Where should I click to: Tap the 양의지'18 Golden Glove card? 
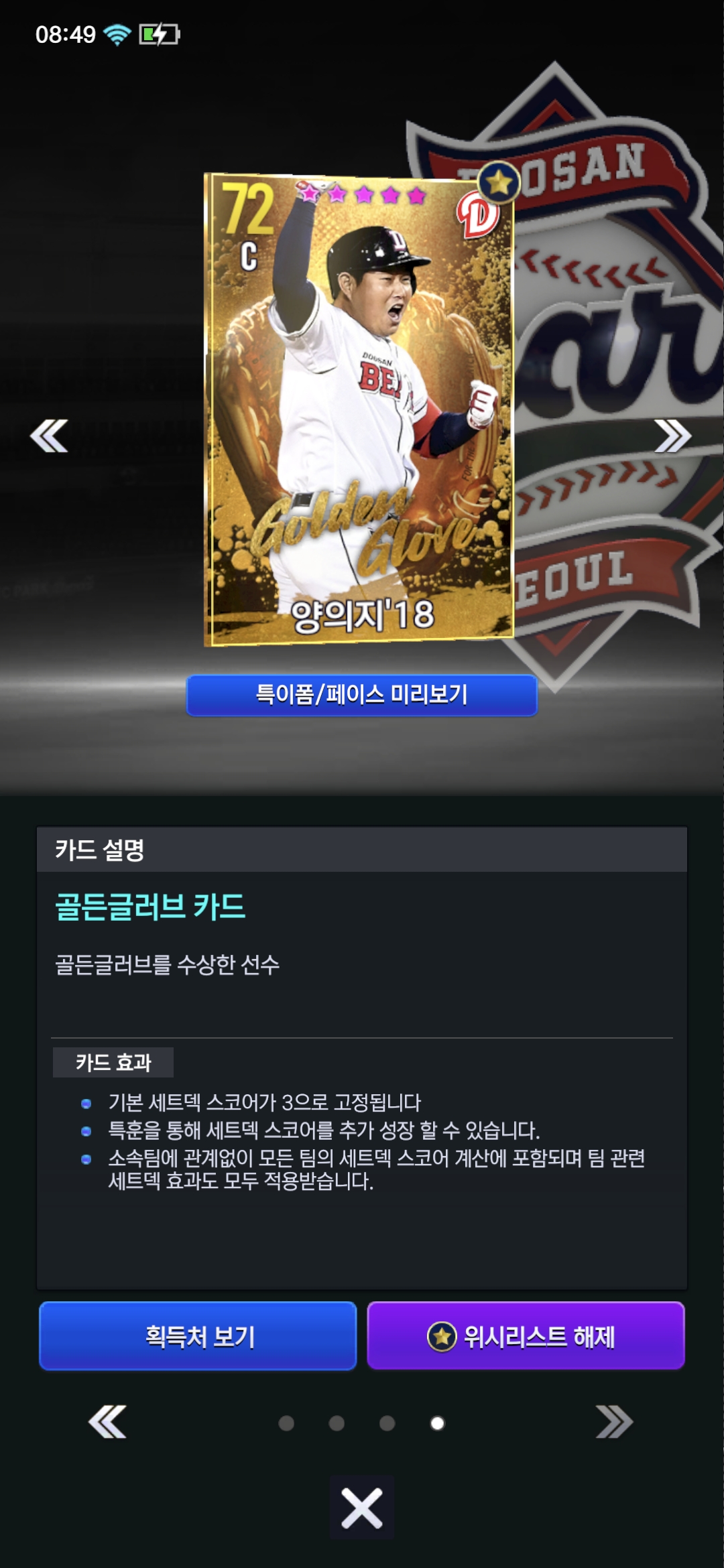click(x=359, y=409)
